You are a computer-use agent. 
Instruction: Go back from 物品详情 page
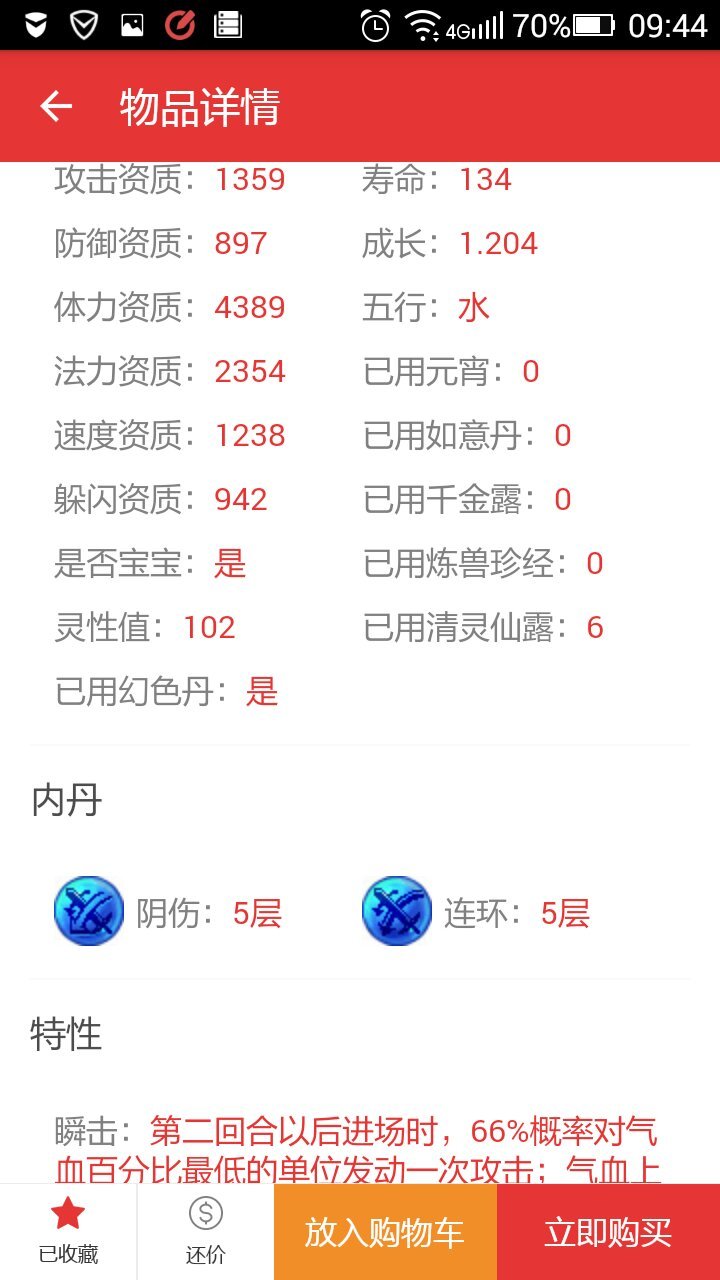[x=56, y=107]
